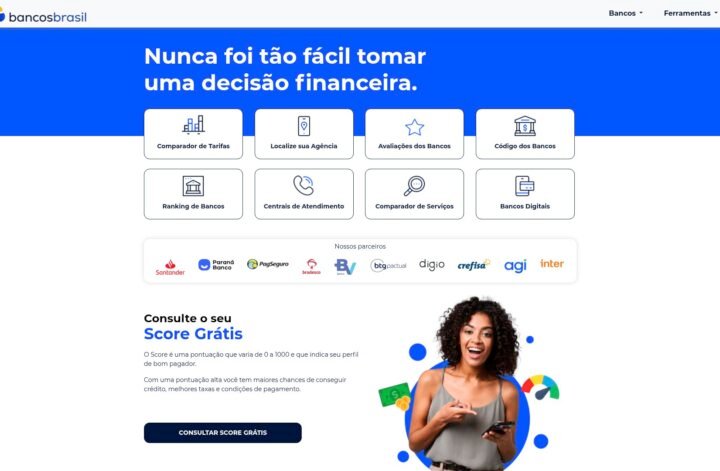
Task: Tap Consultar Score Grátis button
Action: [222, 433]
